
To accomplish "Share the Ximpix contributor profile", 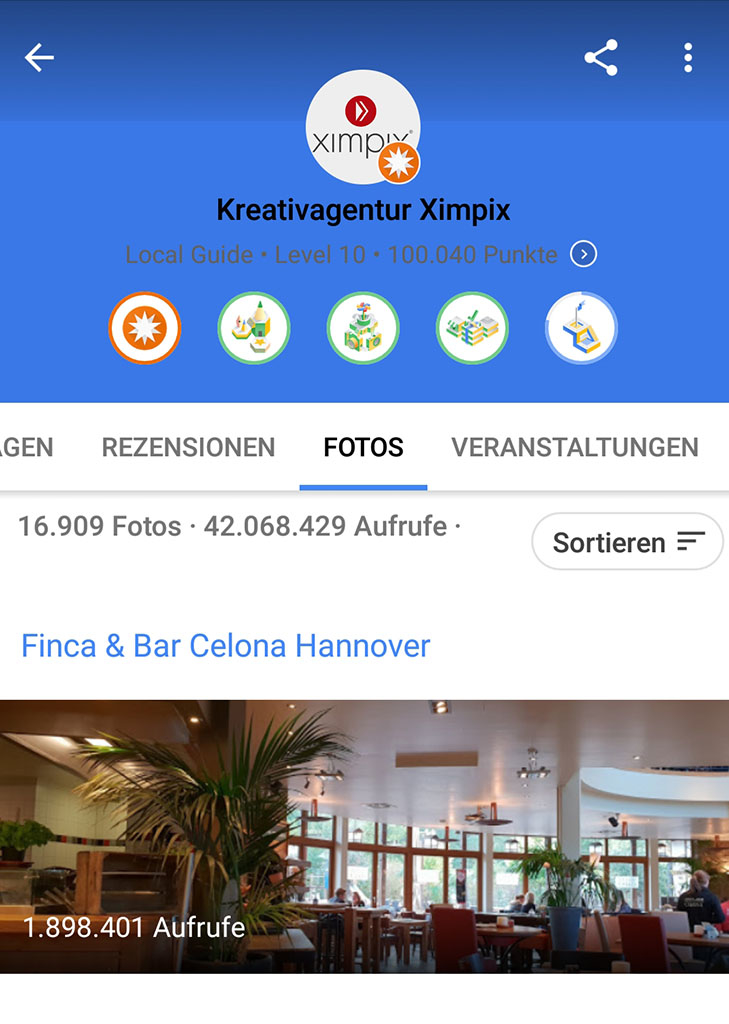I will pyautogui.click(x=601, y=57).
